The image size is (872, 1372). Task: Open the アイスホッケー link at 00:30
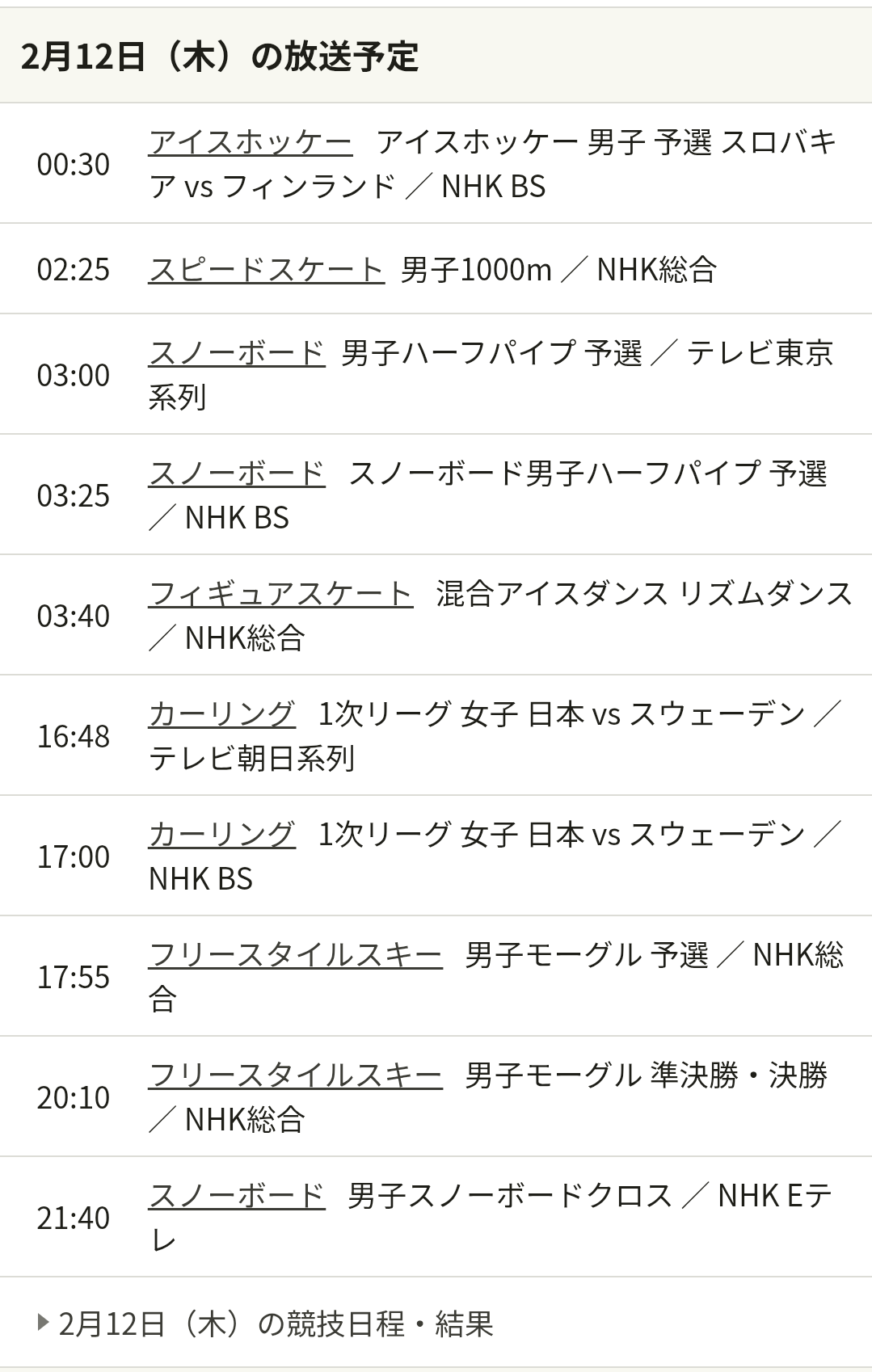pos(250,143)
